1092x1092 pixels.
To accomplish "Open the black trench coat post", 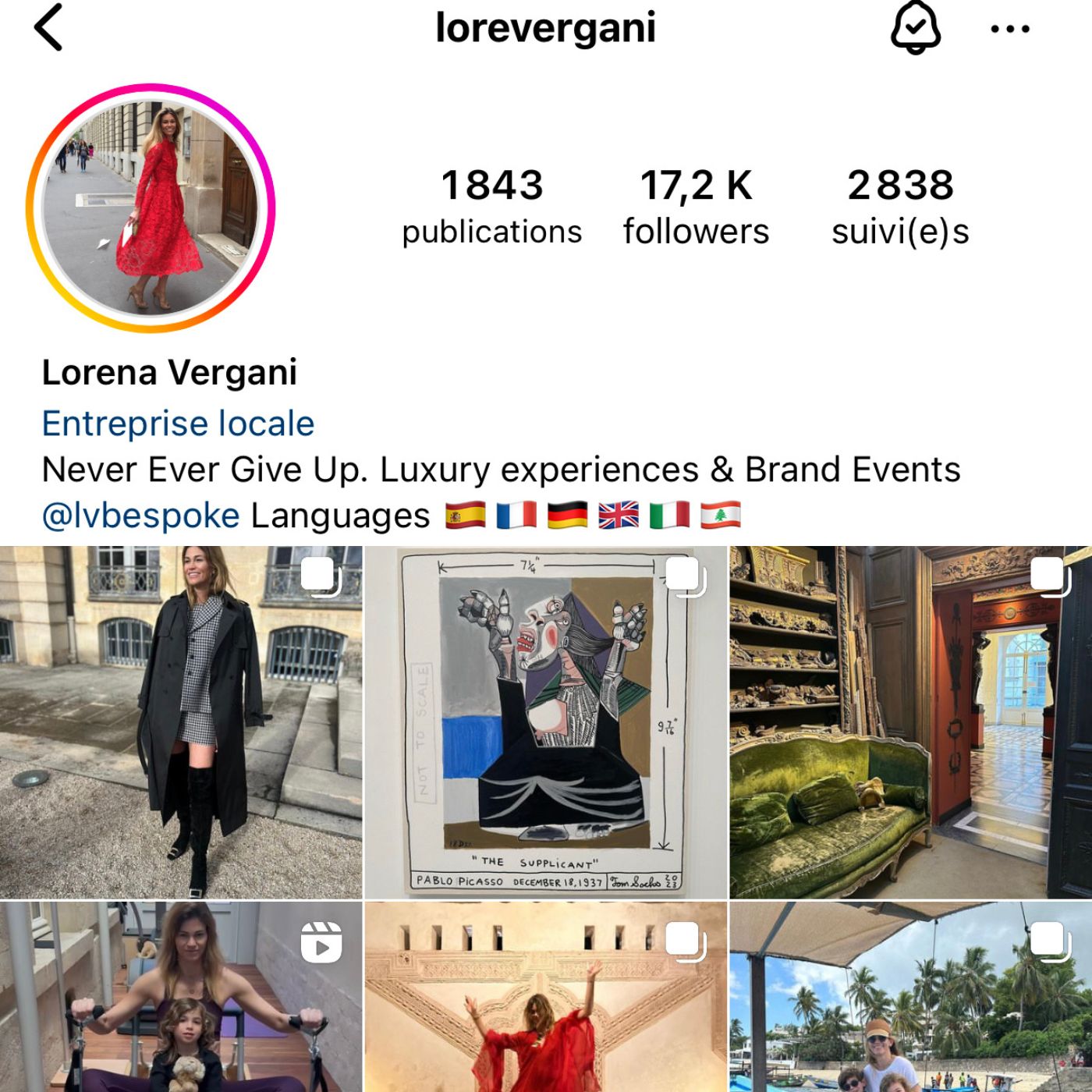I will (x=181, y=722).
